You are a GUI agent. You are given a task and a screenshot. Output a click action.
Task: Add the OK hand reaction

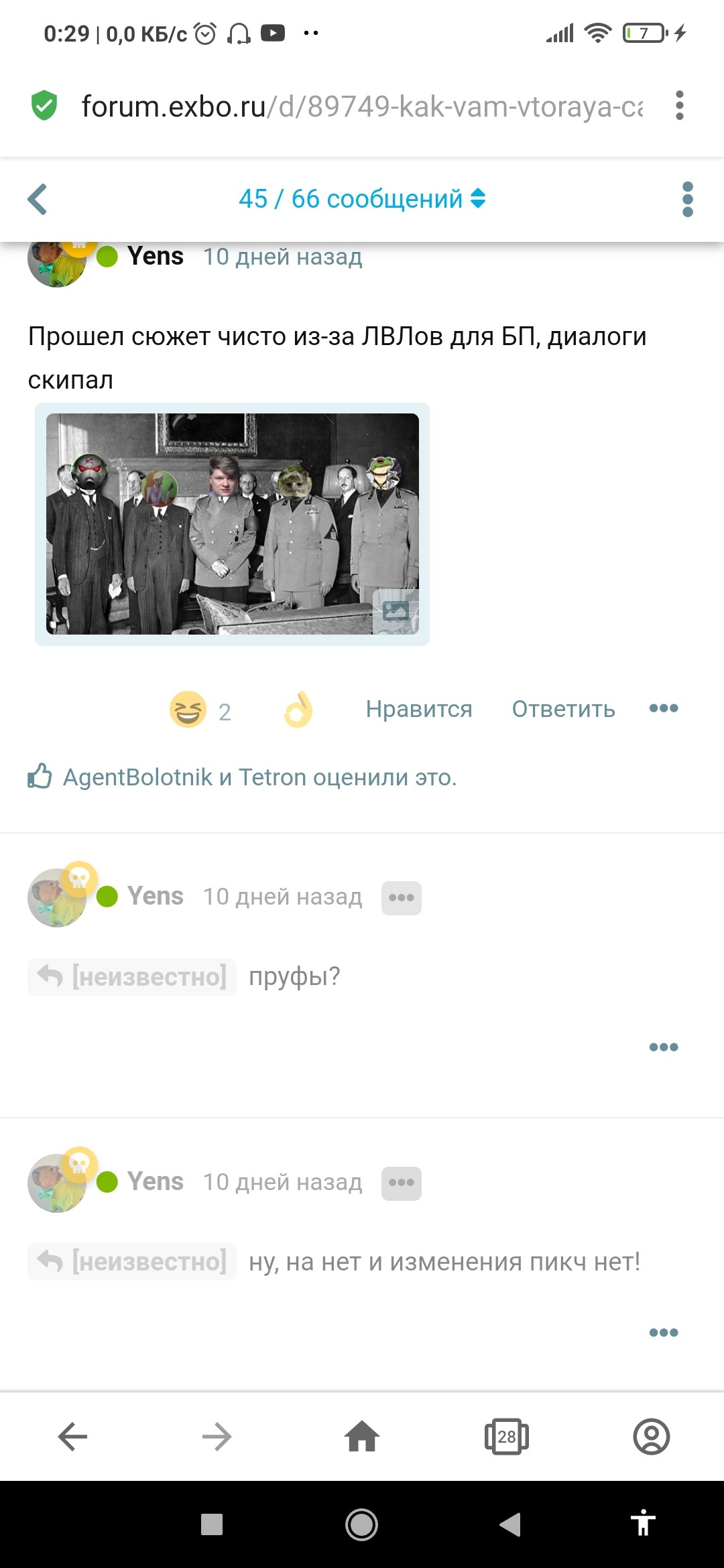click(x=298, y=710)
